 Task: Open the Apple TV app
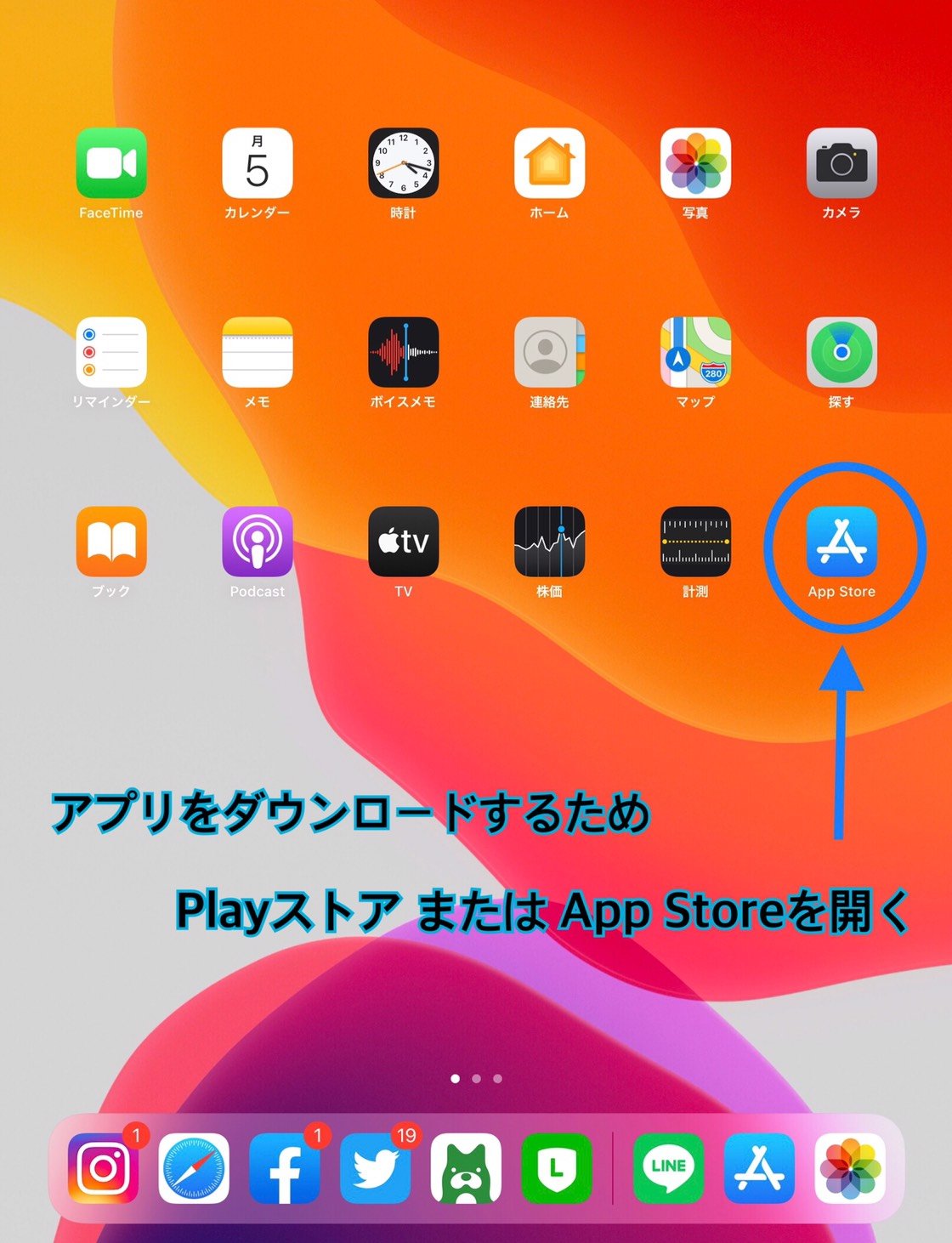coord(403,542)
